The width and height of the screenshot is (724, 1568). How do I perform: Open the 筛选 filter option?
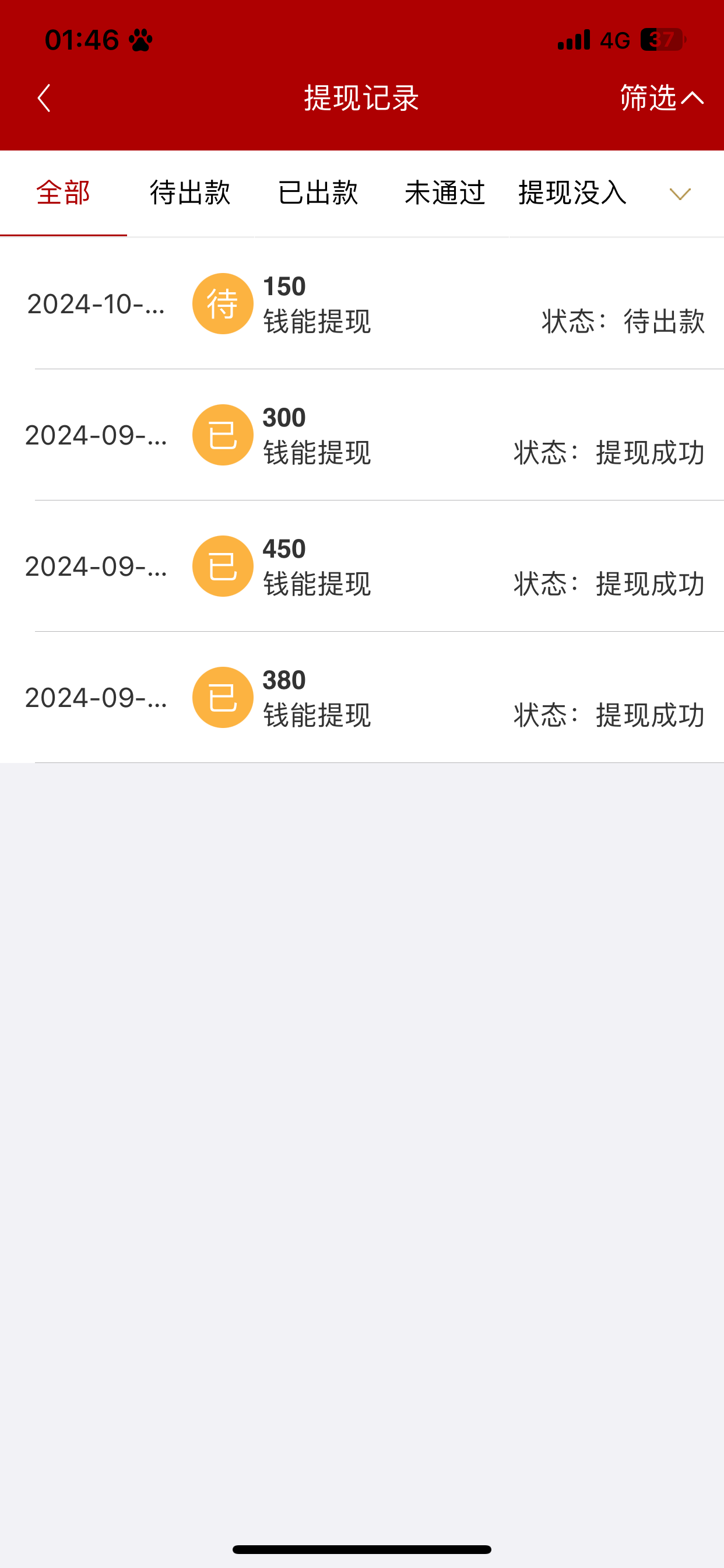click(660, 98)
